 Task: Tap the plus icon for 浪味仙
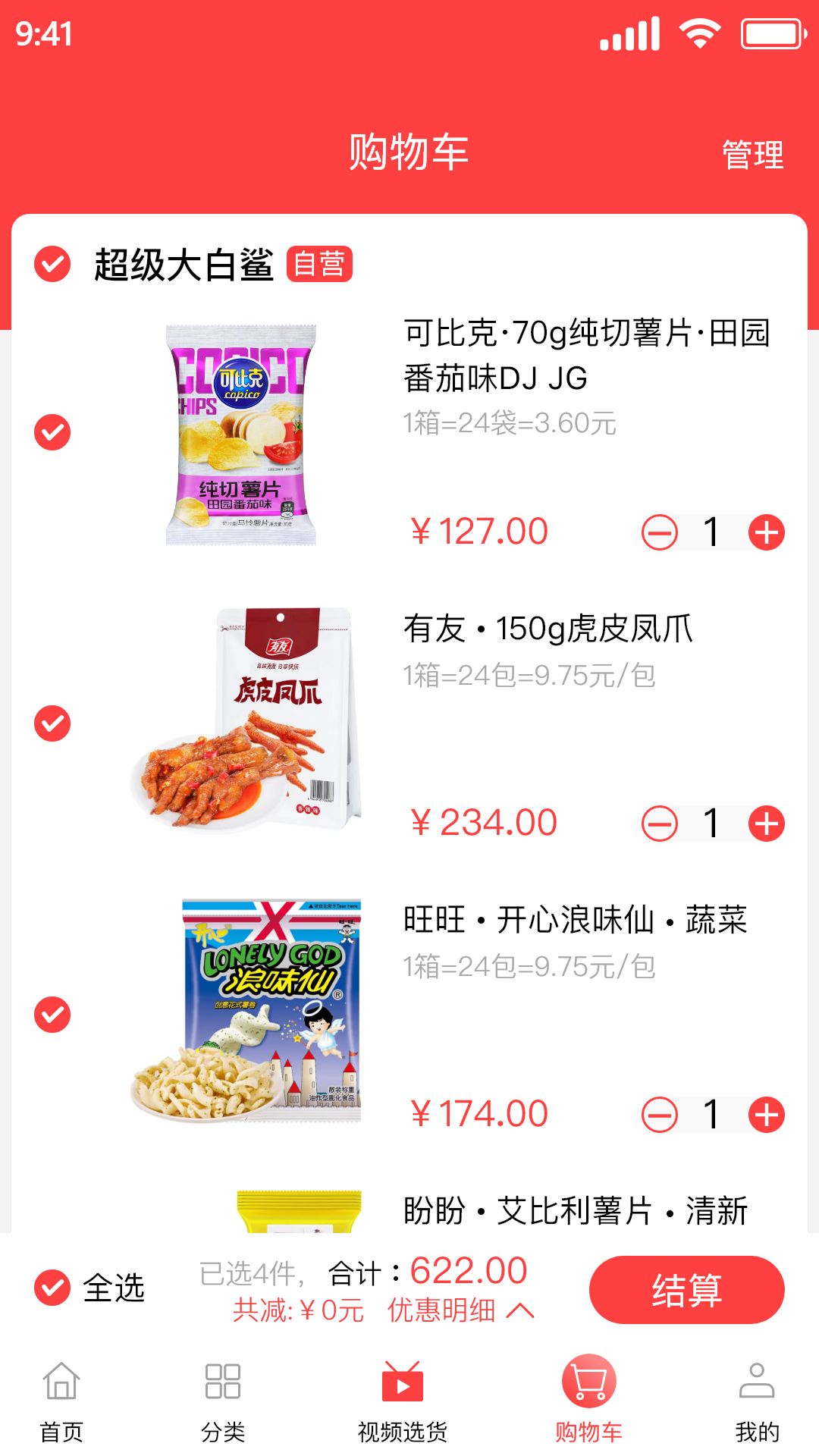768,1113
